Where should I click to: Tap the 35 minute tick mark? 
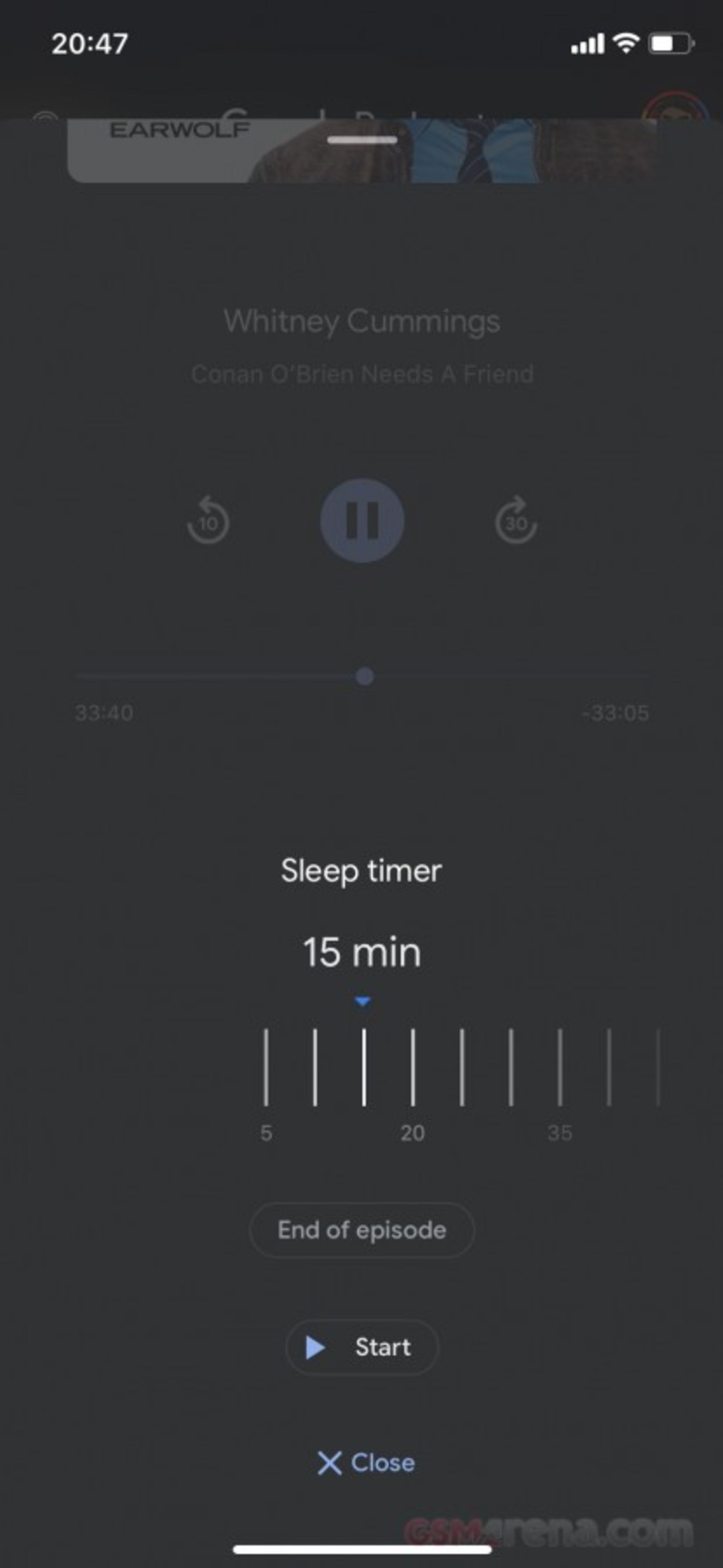(x=560, y=1067)
